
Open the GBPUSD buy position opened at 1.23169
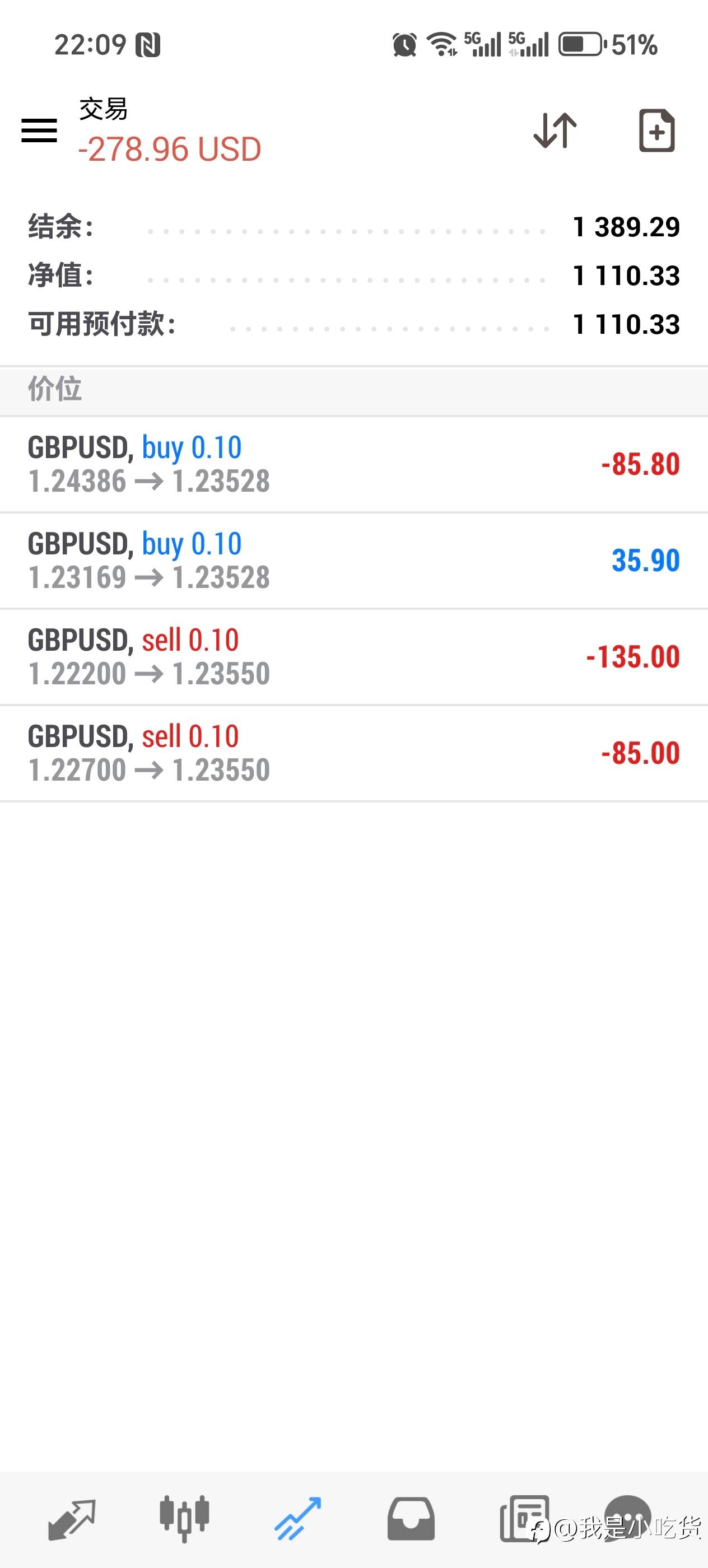353,561
